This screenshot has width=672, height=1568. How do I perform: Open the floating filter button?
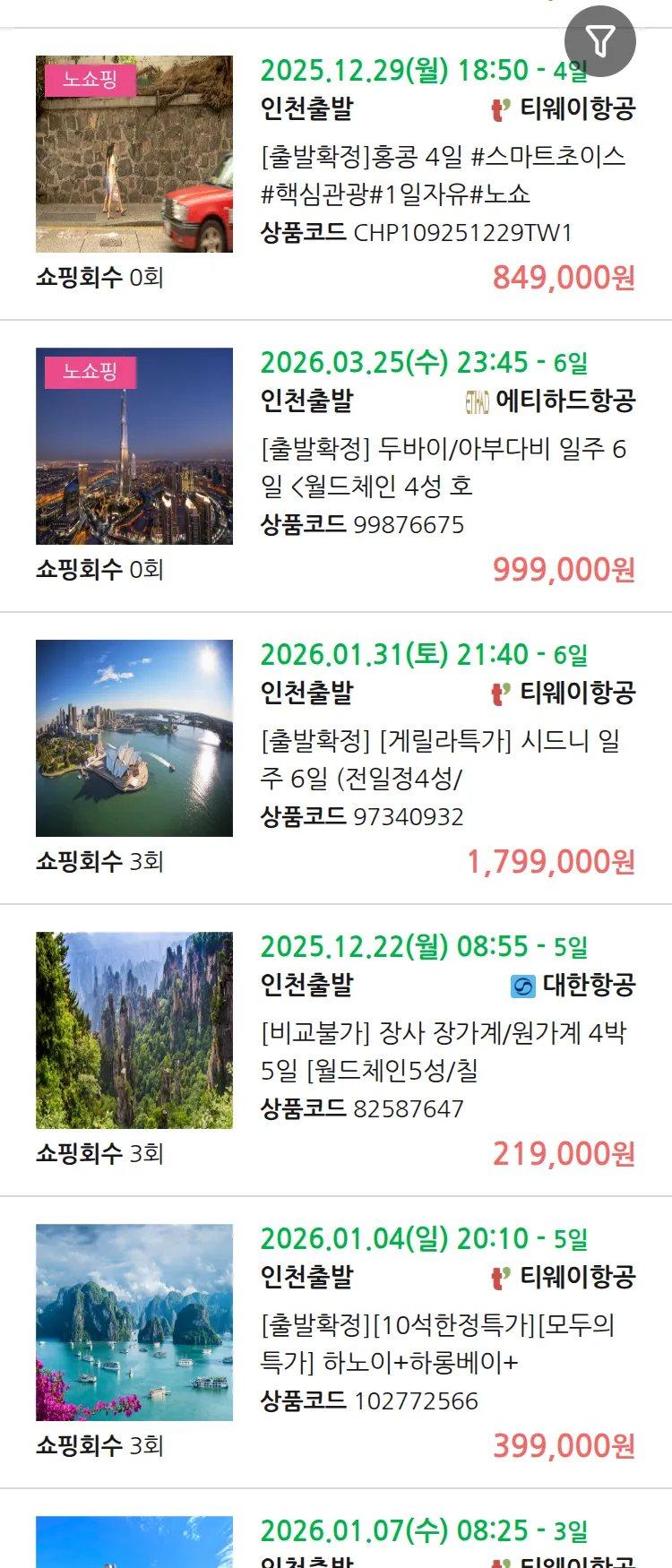[x=599, y=41]
